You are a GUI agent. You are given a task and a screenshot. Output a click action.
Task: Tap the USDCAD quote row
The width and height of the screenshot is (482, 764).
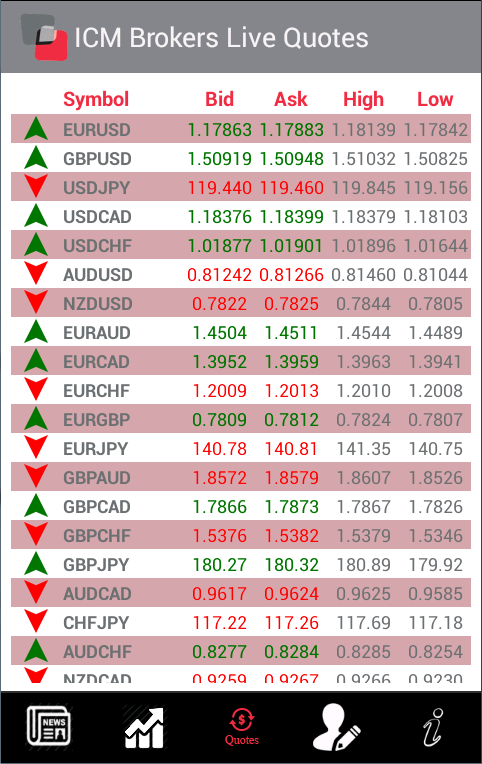(241, 216)
